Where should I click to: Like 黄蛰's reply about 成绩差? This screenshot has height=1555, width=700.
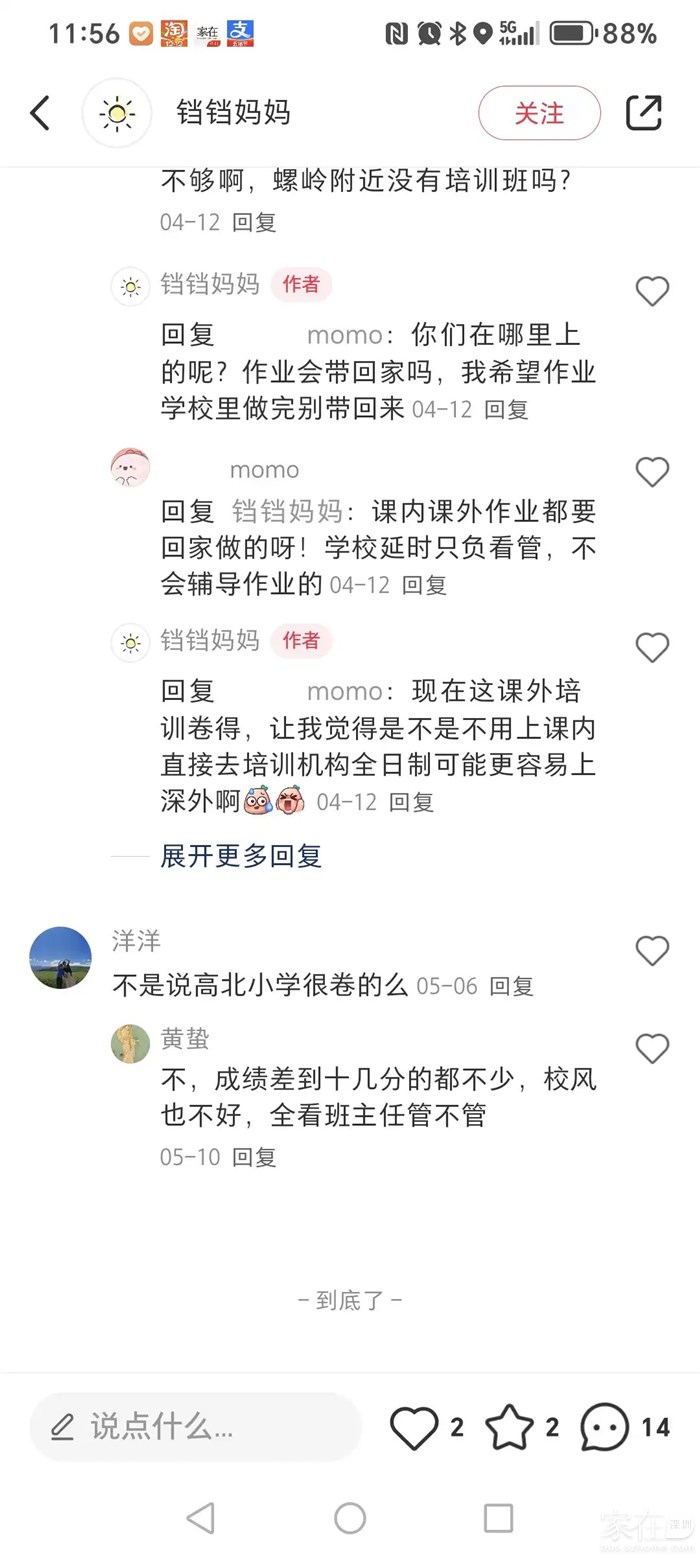pyautogui.click(x=652, y=1048)
